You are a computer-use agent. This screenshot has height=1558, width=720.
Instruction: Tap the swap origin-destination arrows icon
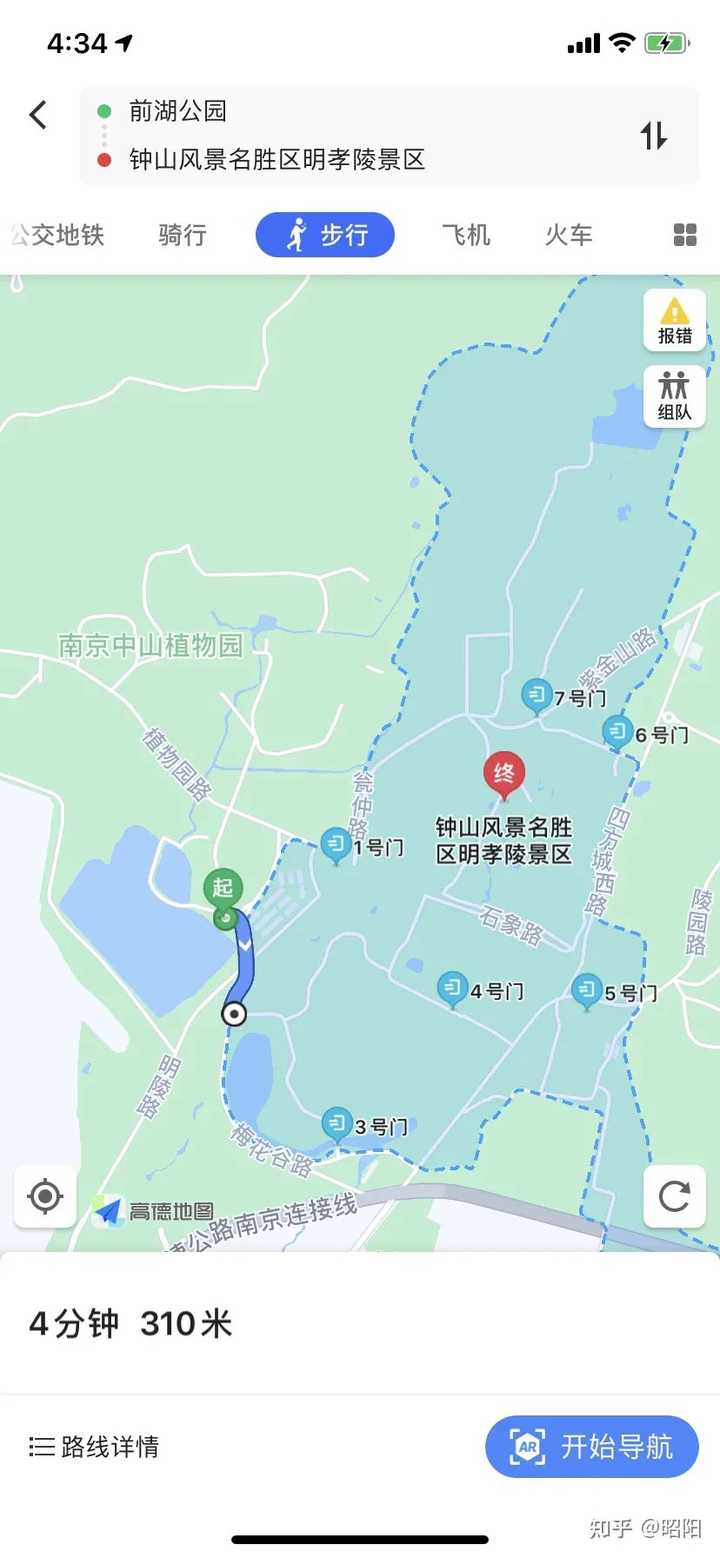tap(655, 136)
